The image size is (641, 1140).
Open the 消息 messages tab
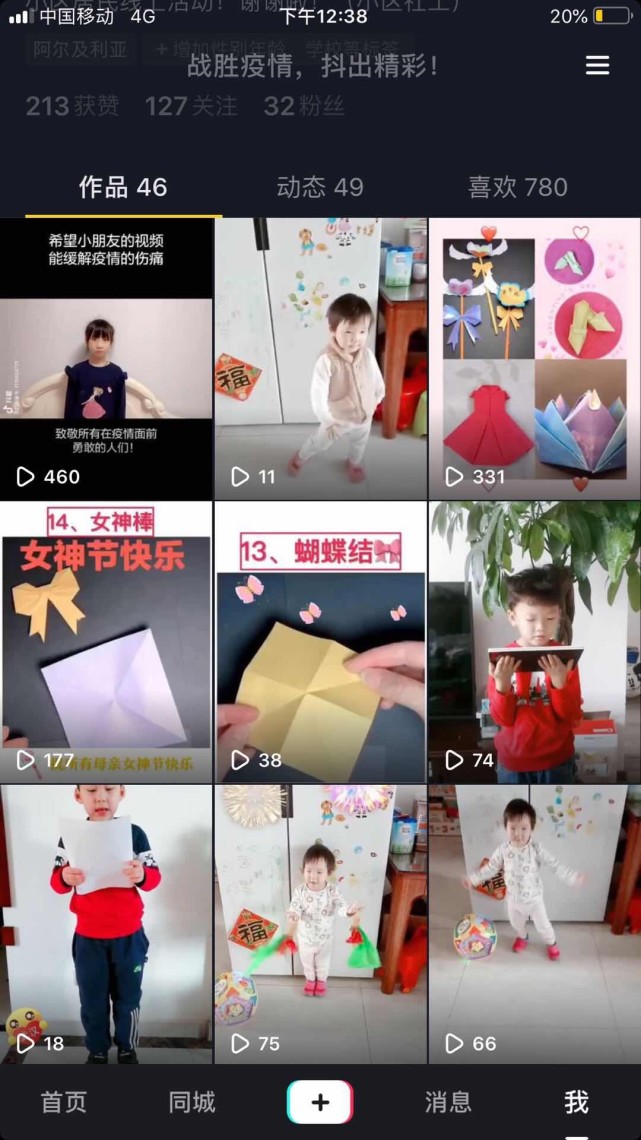tap(448, 1102)
